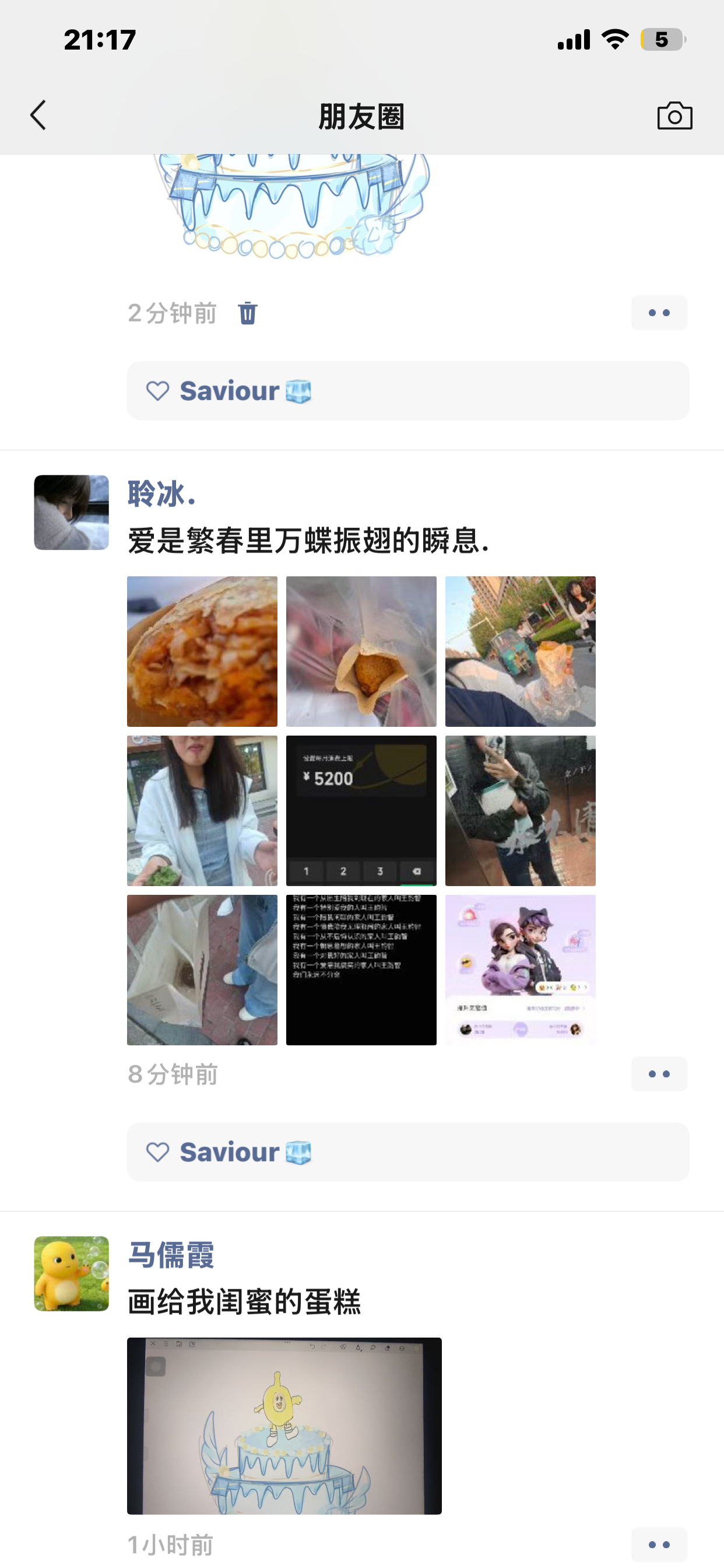Open 聆冰.'s profile picture
The height and width of the screenshot is (1568, 724).
pyautogui.click(x=71, y=513)
